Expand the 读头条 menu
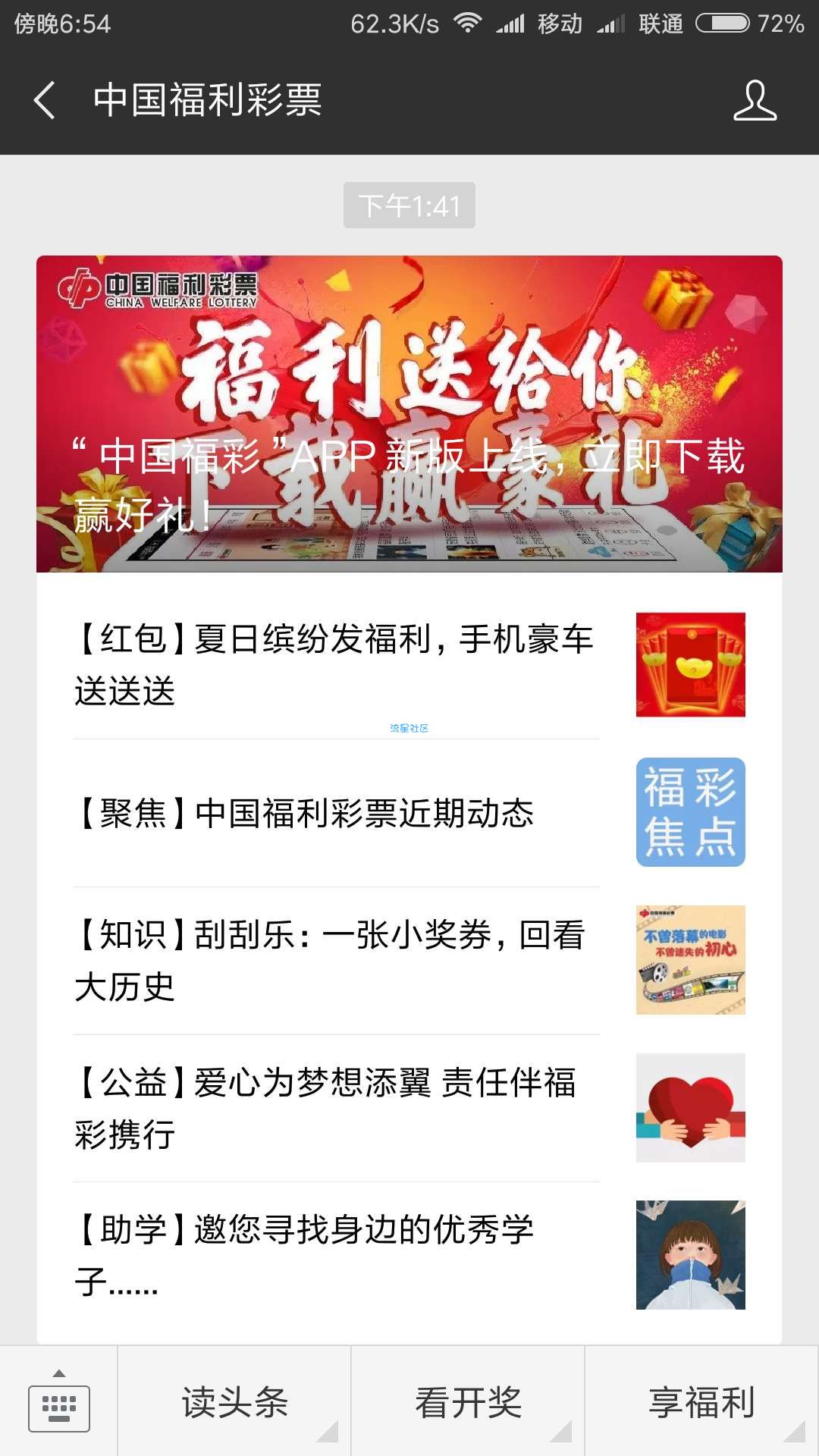 [234, 1401]
